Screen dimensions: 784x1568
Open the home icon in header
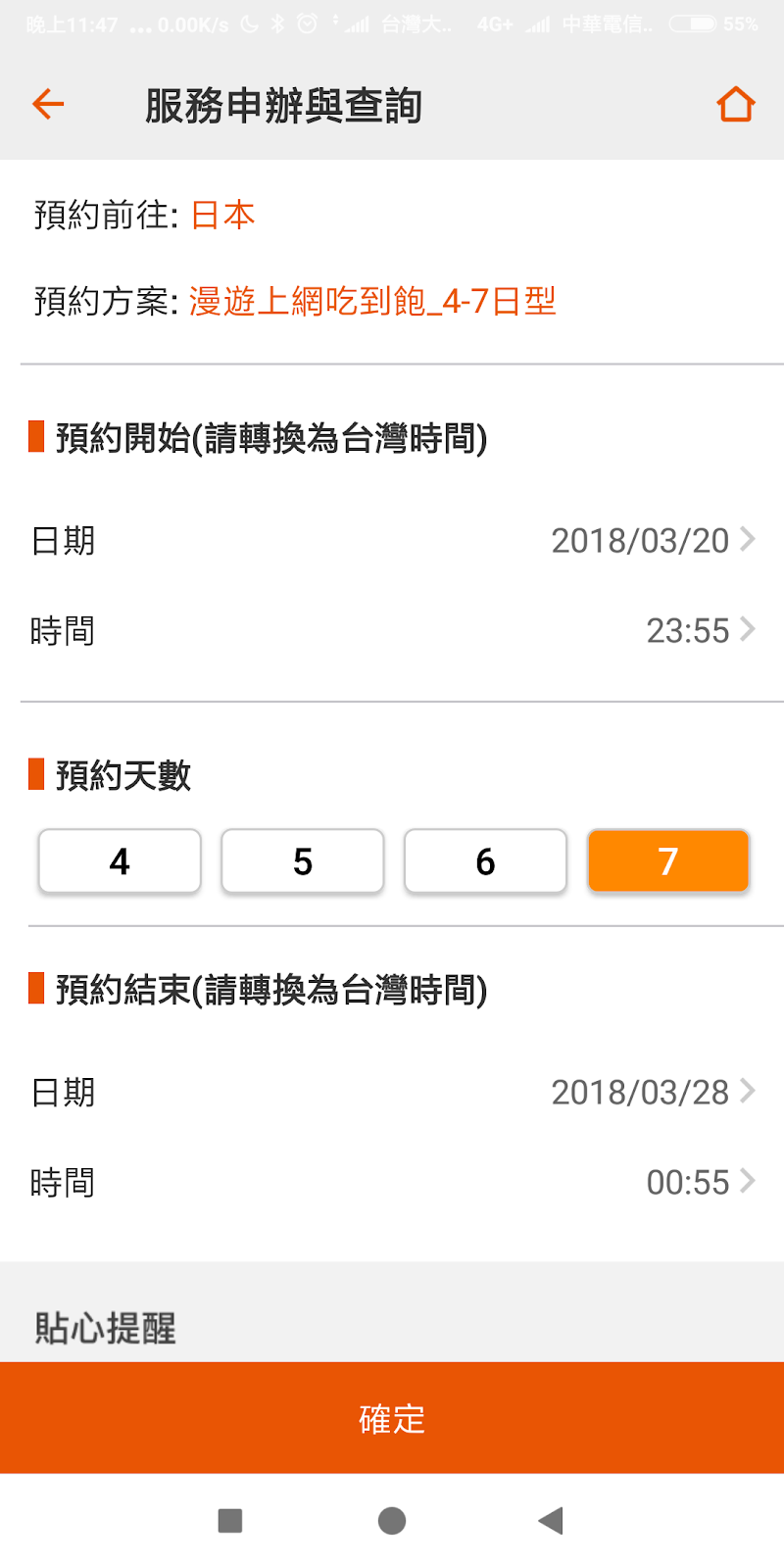[735, 104]
